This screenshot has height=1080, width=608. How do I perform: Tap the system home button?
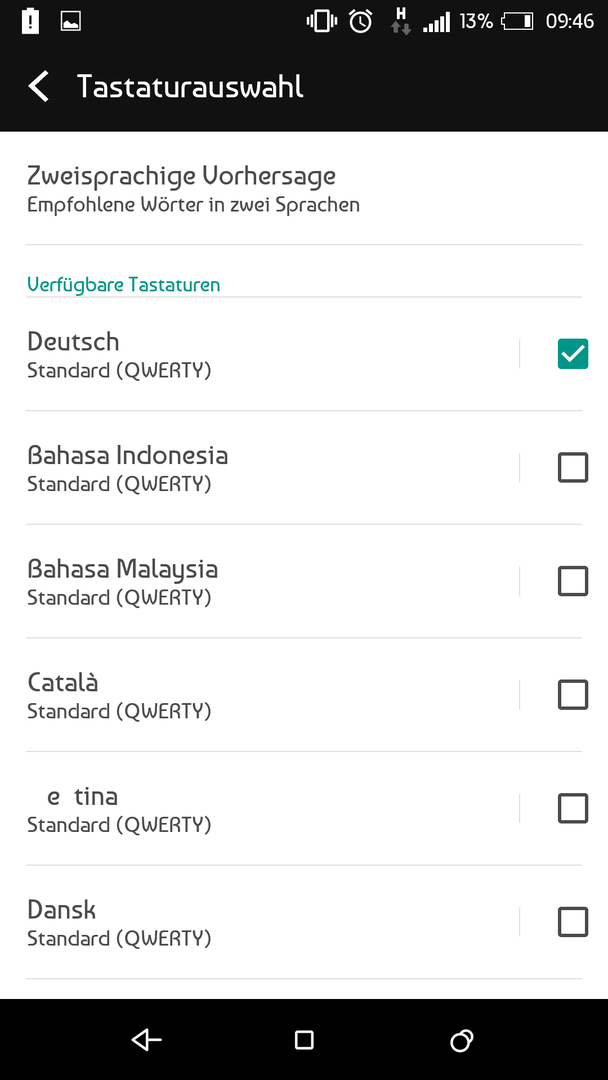click(x=304, y=1040)
